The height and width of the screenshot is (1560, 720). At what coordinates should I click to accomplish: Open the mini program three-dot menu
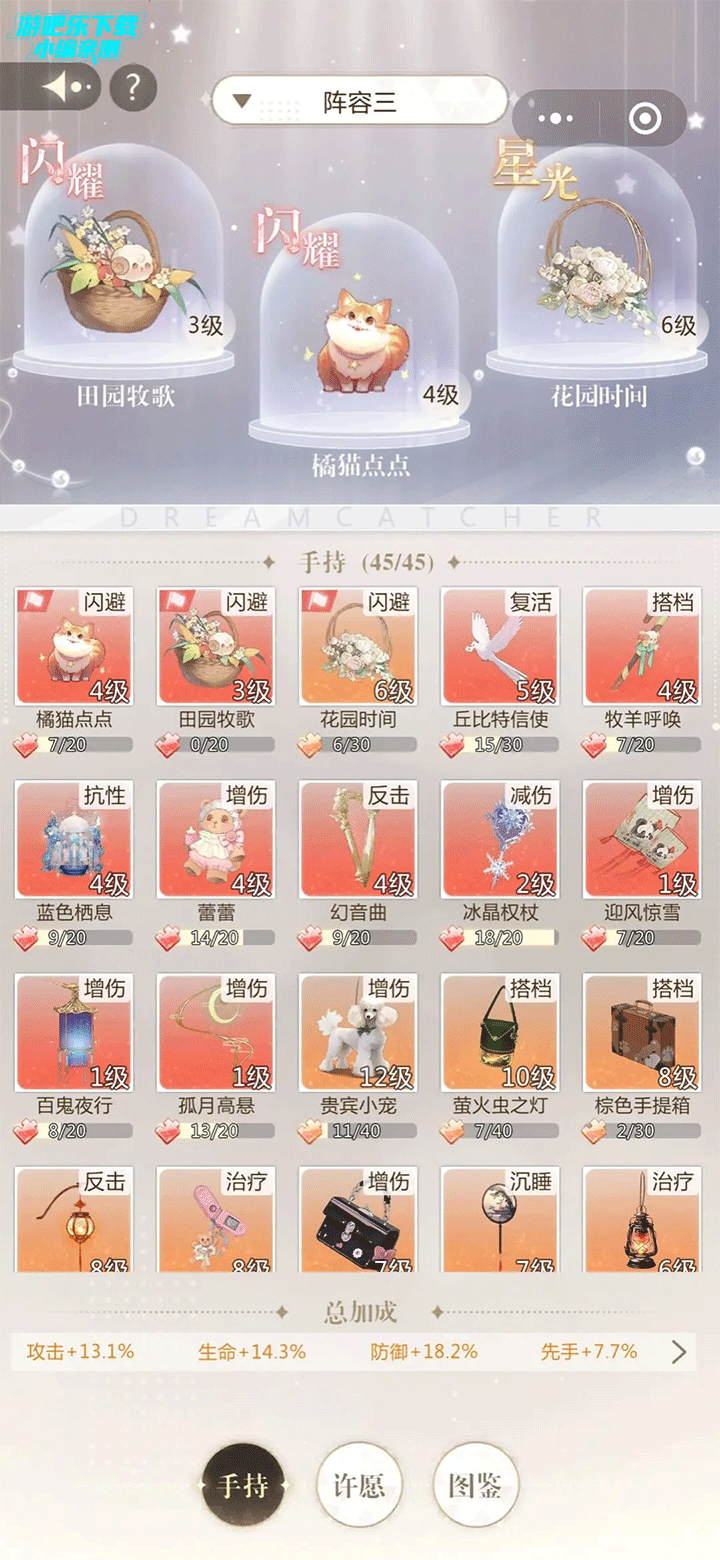[x=555, y=118]
